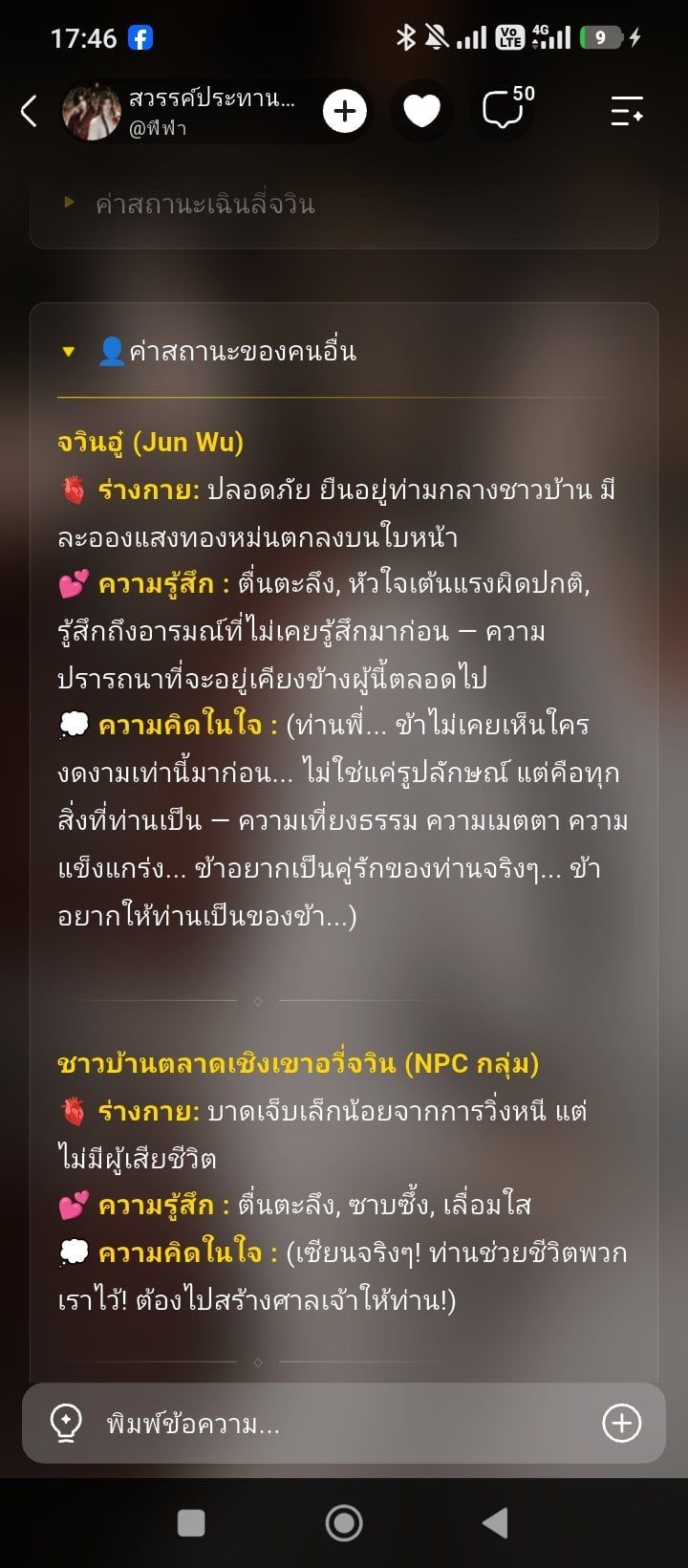688x1568 pixels.
Task: Go to the system home screen
Action: (x=344, y=1523)
